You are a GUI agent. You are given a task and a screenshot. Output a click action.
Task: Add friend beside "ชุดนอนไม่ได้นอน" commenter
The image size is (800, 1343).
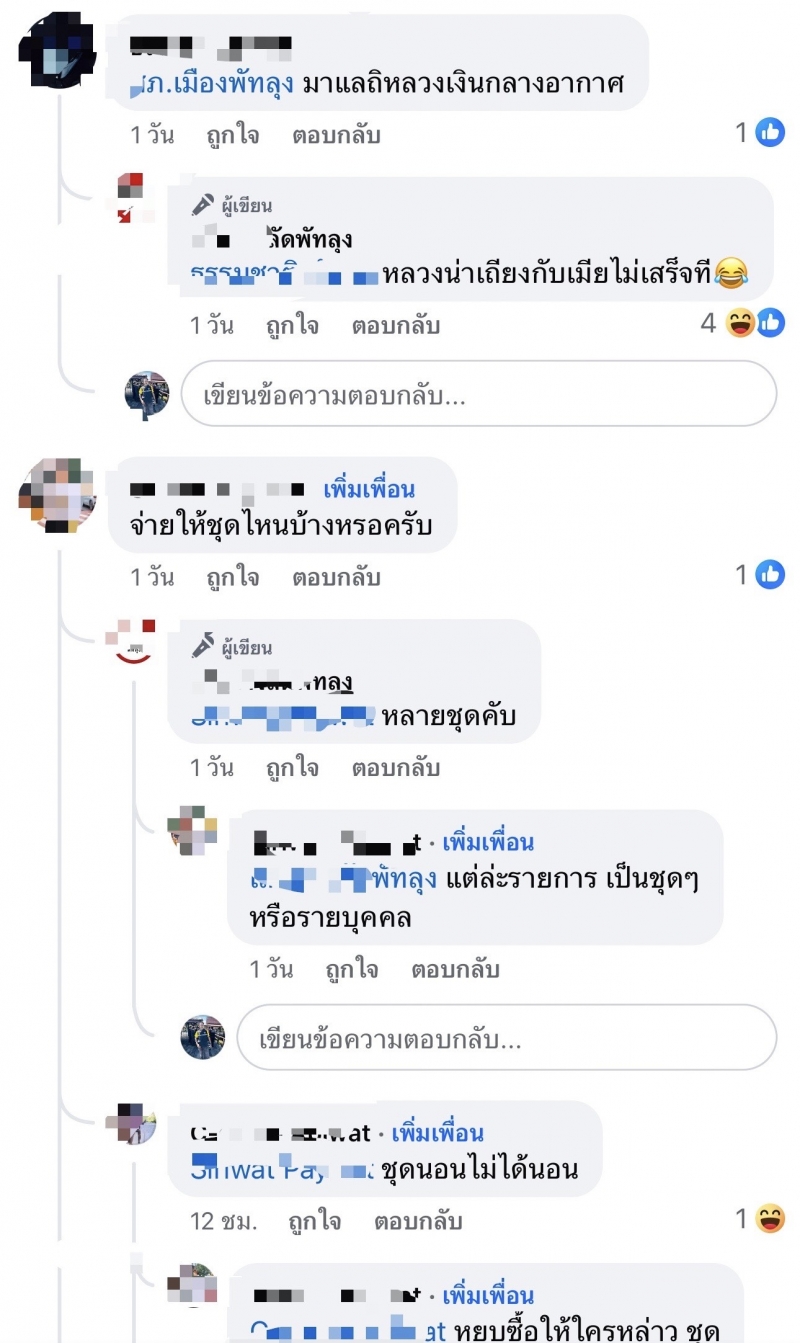tap(437, 1133)
